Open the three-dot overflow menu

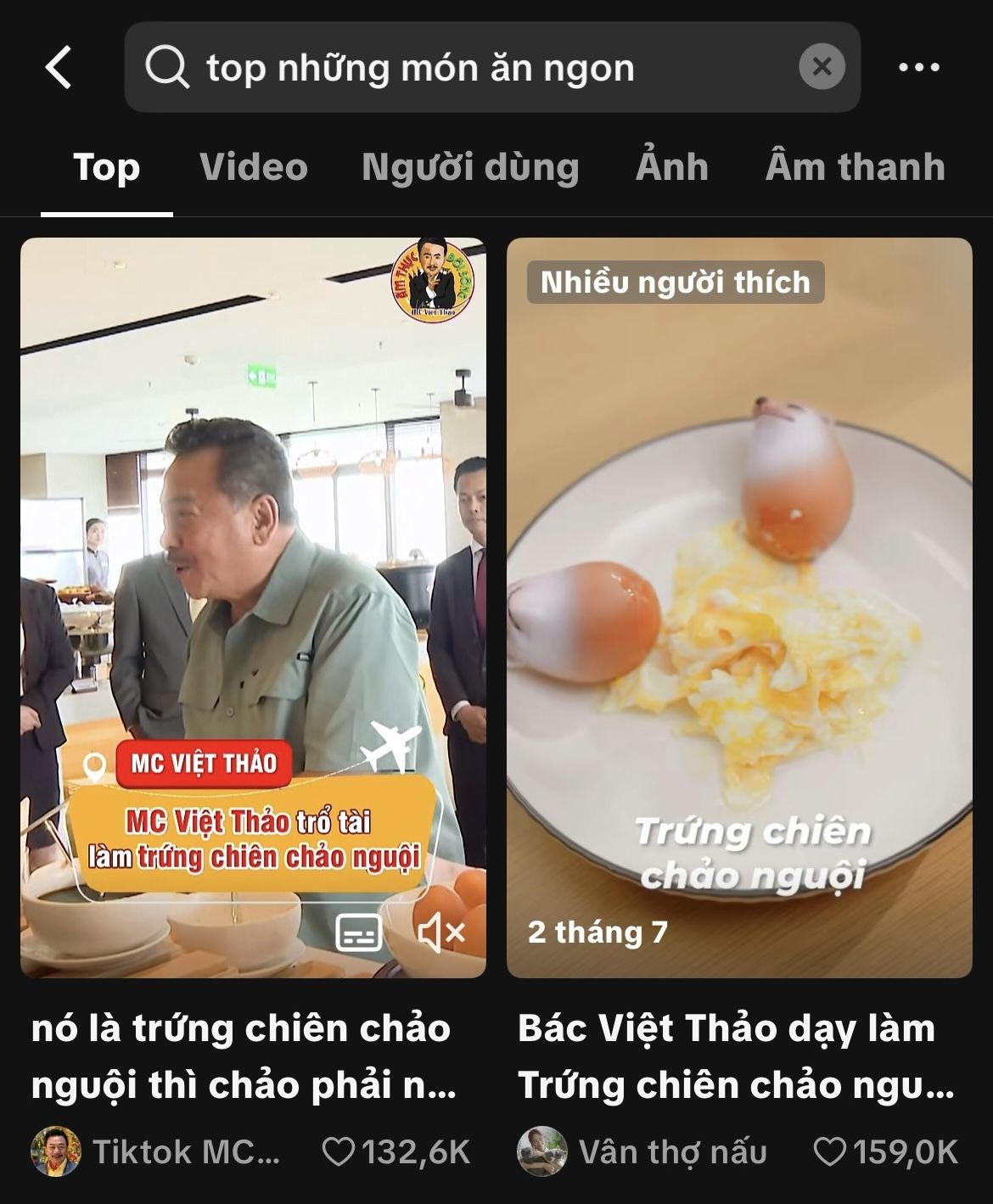pos(918,67)
